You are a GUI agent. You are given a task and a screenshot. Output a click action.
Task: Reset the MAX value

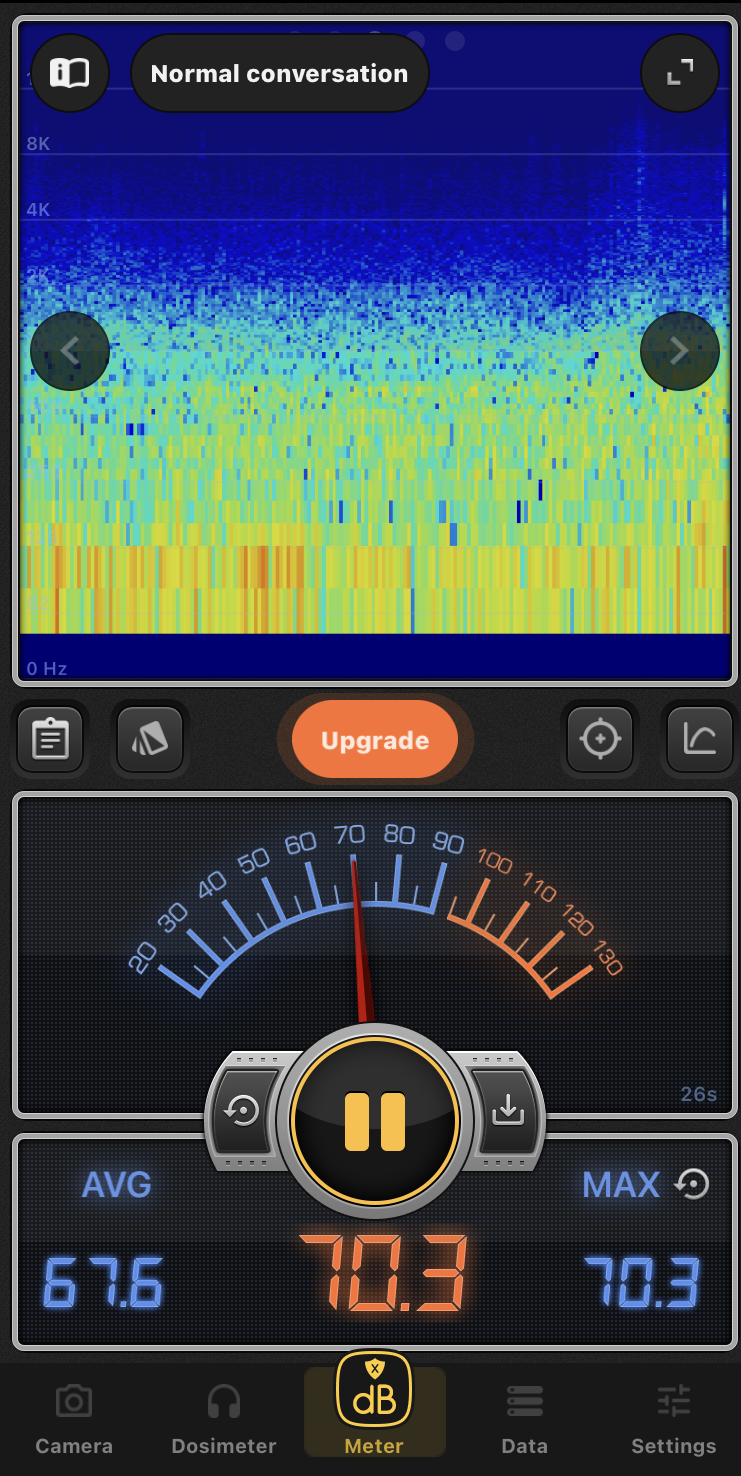(x=692, y=1185)
